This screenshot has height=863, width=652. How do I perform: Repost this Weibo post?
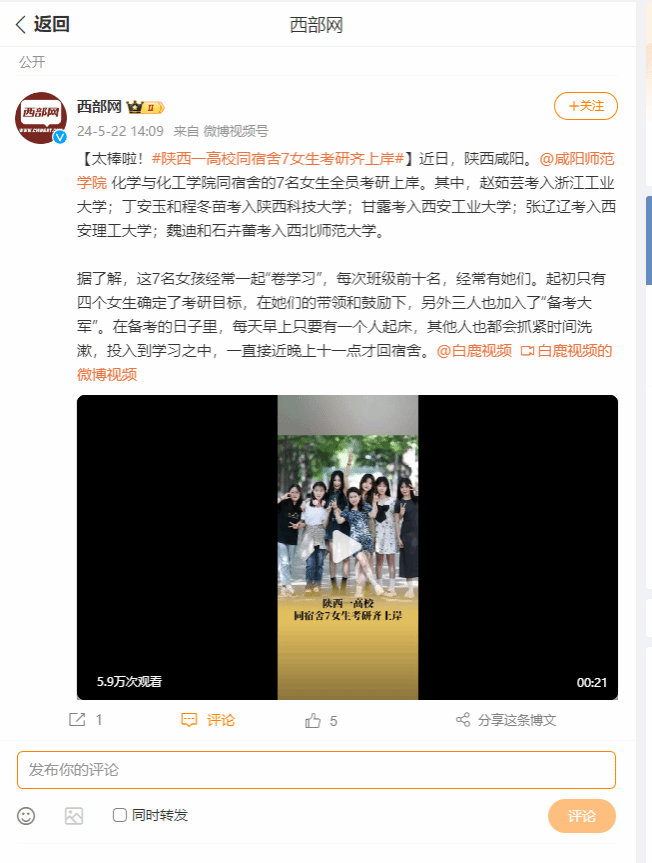(85, 720)
